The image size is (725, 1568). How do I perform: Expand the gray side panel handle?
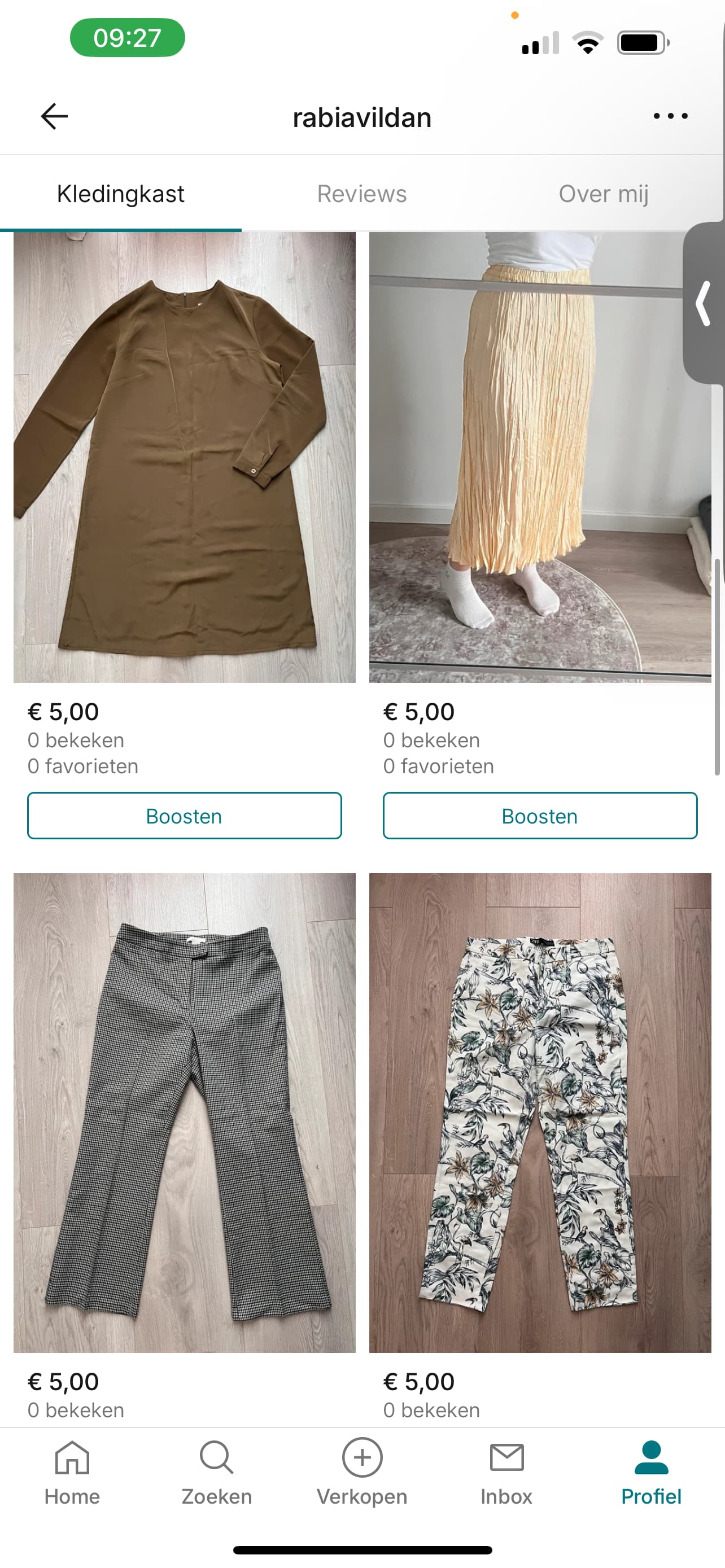[704, 303]
